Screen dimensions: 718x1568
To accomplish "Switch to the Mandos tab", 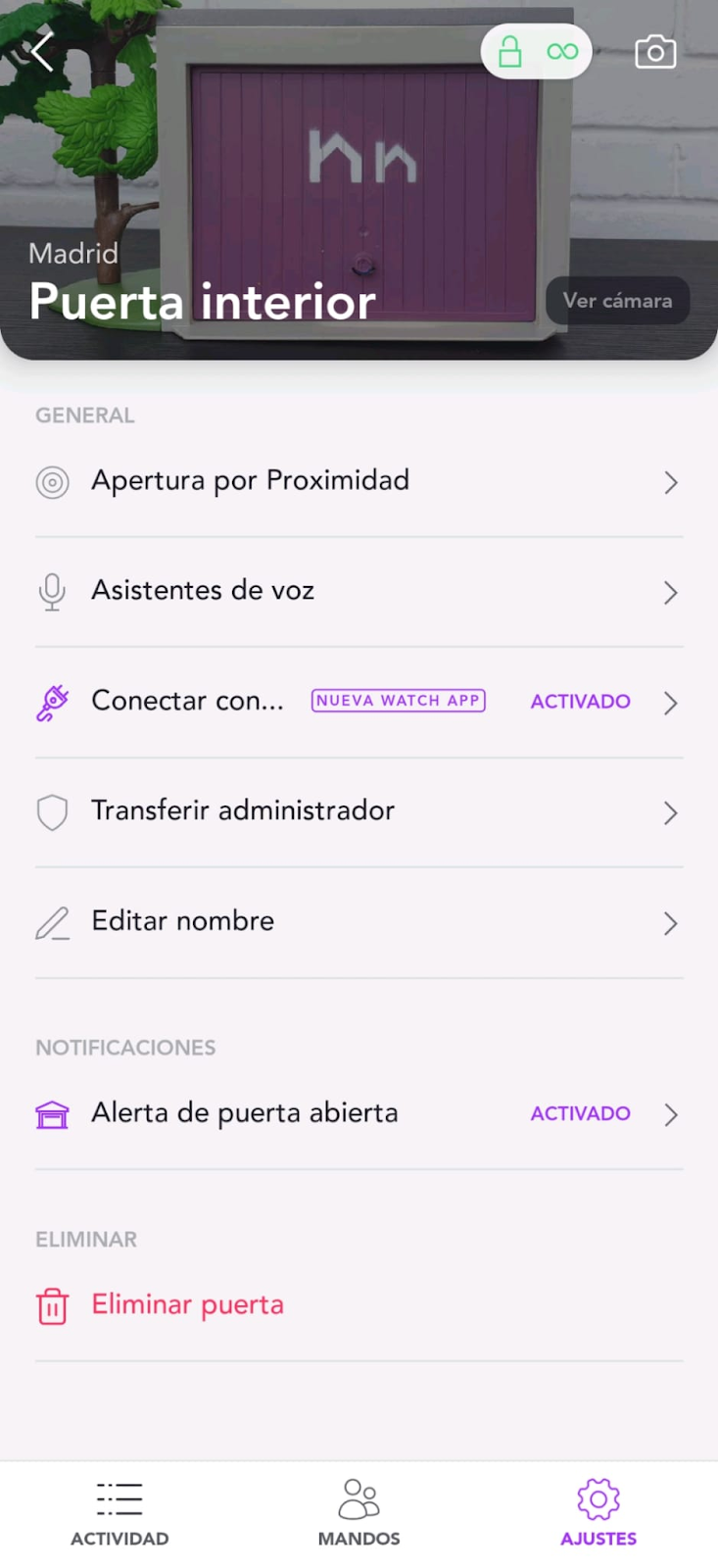I will pyautogui.click(x=359, y=1513).
